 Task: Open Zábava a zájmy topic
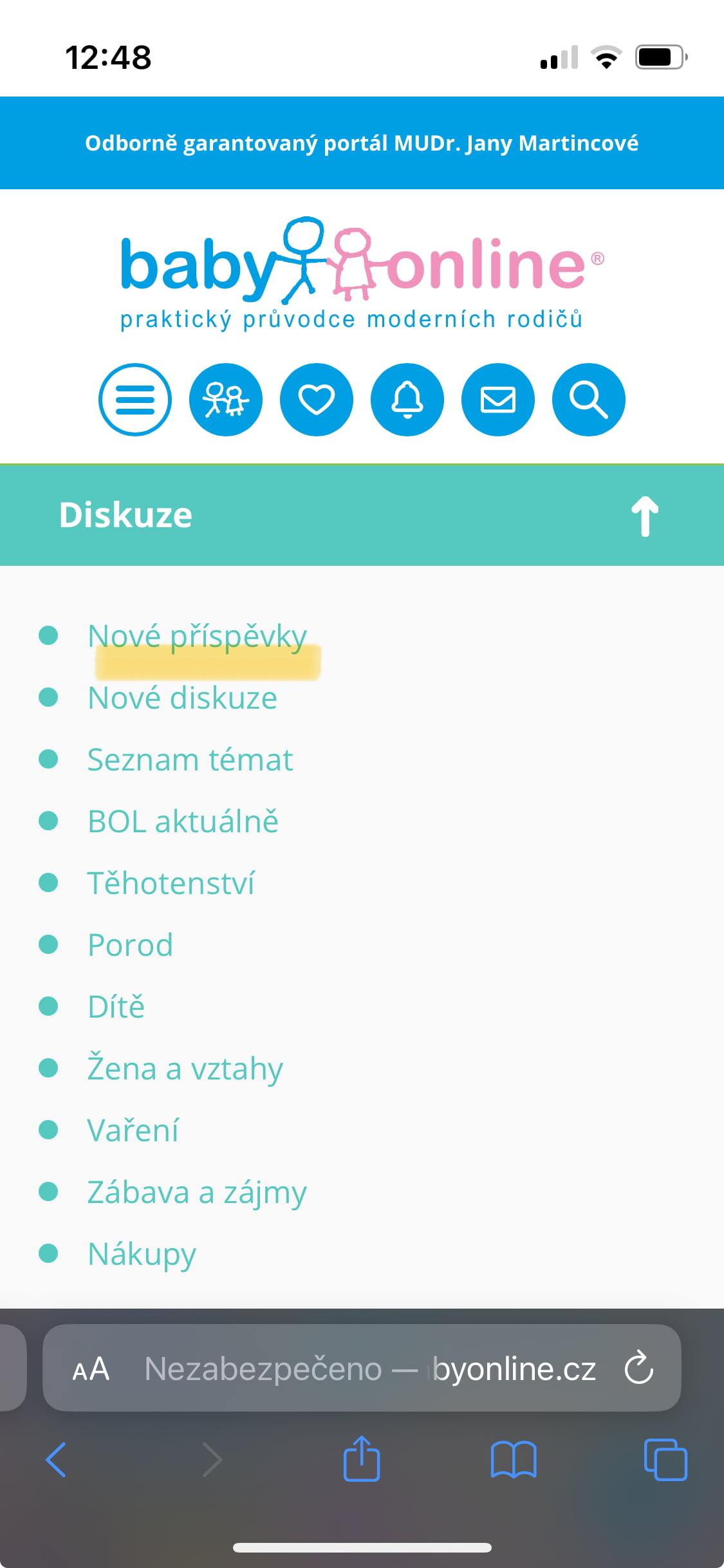pos(197,1192)
